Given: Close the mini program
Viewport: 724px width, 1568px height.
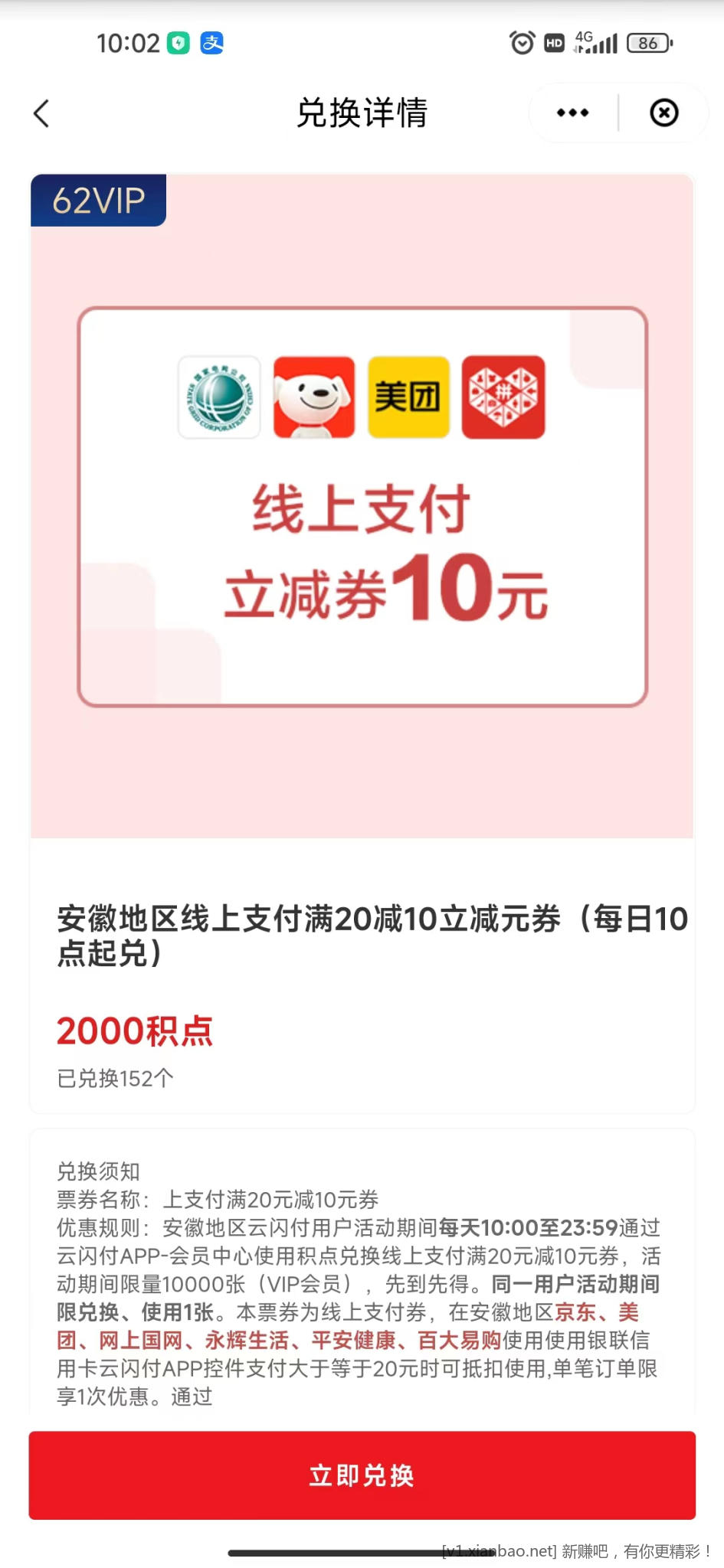Looking at the screenshot, I should pyautogui.click(x=663, y=113).
